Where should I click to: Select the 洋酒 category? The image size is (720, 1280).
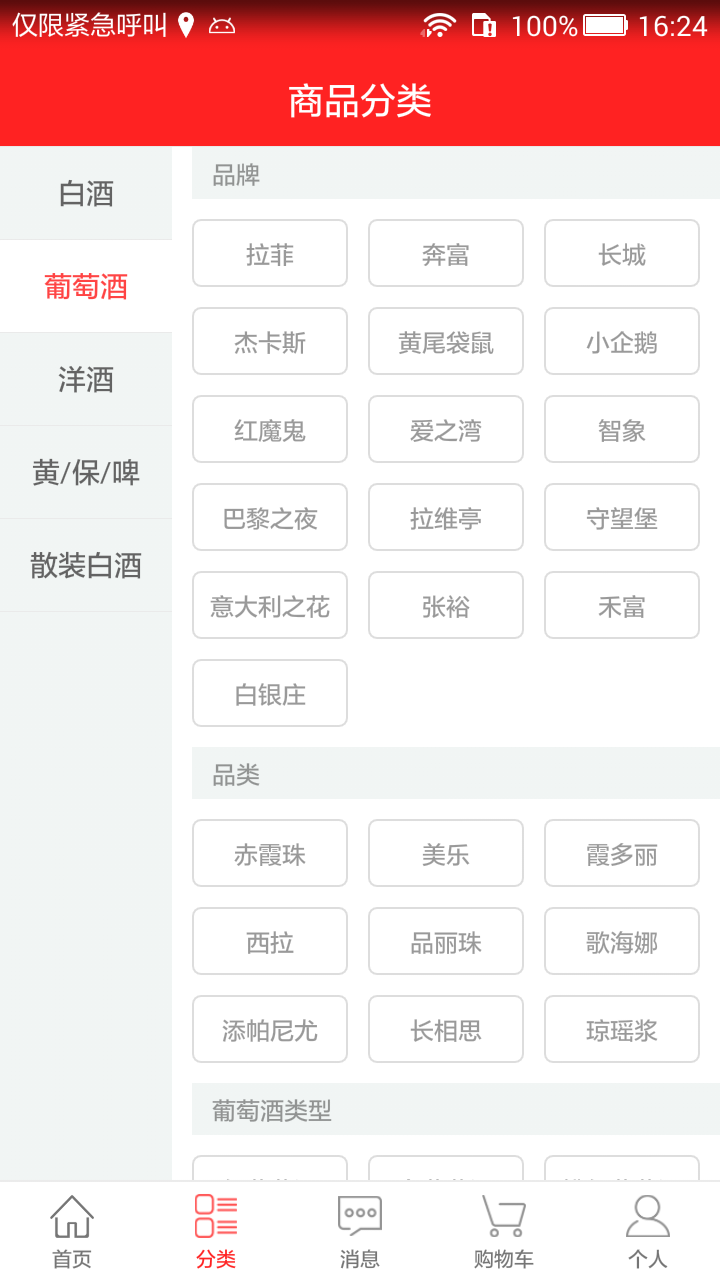[x=86, y=379]
